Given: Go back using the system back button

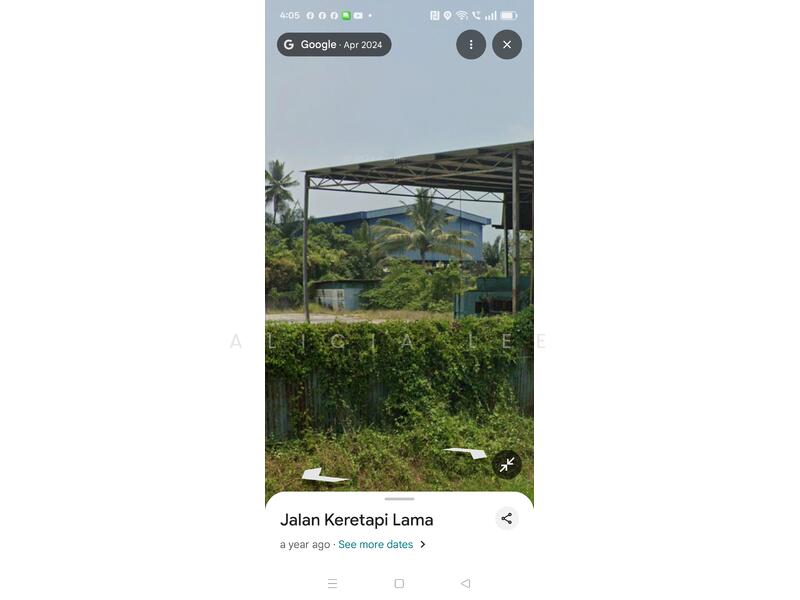Looking at the screenshot, I should (x=465, y=583).
